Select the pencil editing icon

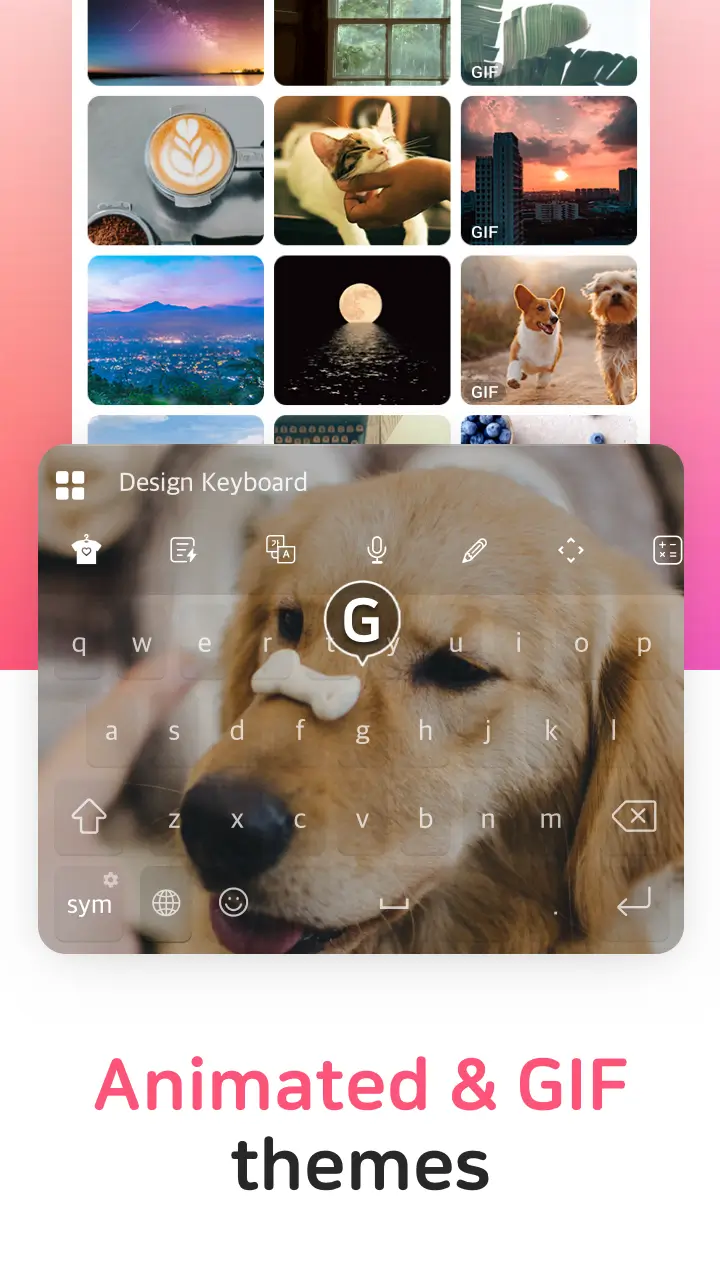[472, 549]
